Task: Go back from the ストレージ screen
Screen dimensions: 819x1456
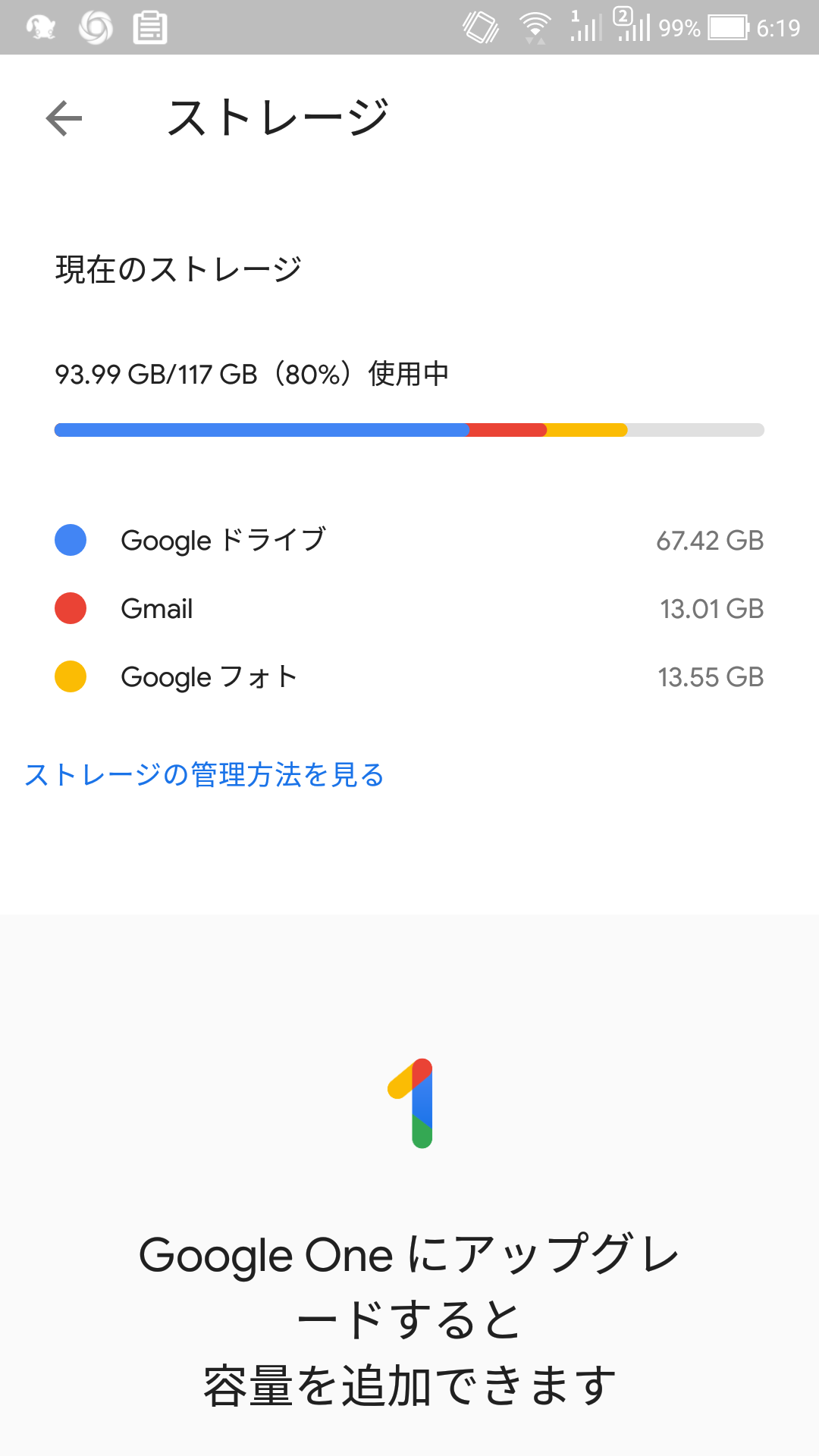Action: pos(64,118)
